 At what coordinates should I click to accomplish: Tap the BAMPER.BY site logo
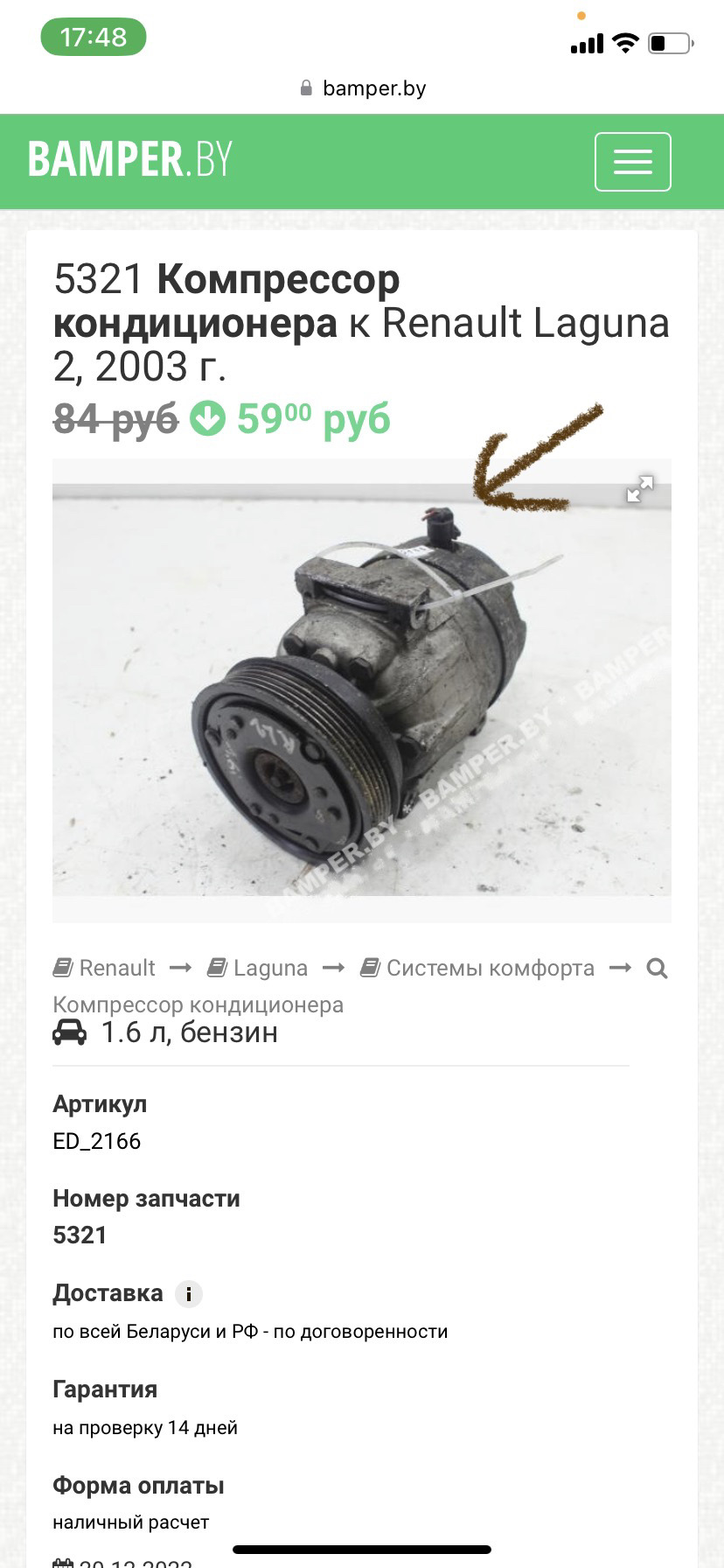pyautogui.click(x=130, y=159)
